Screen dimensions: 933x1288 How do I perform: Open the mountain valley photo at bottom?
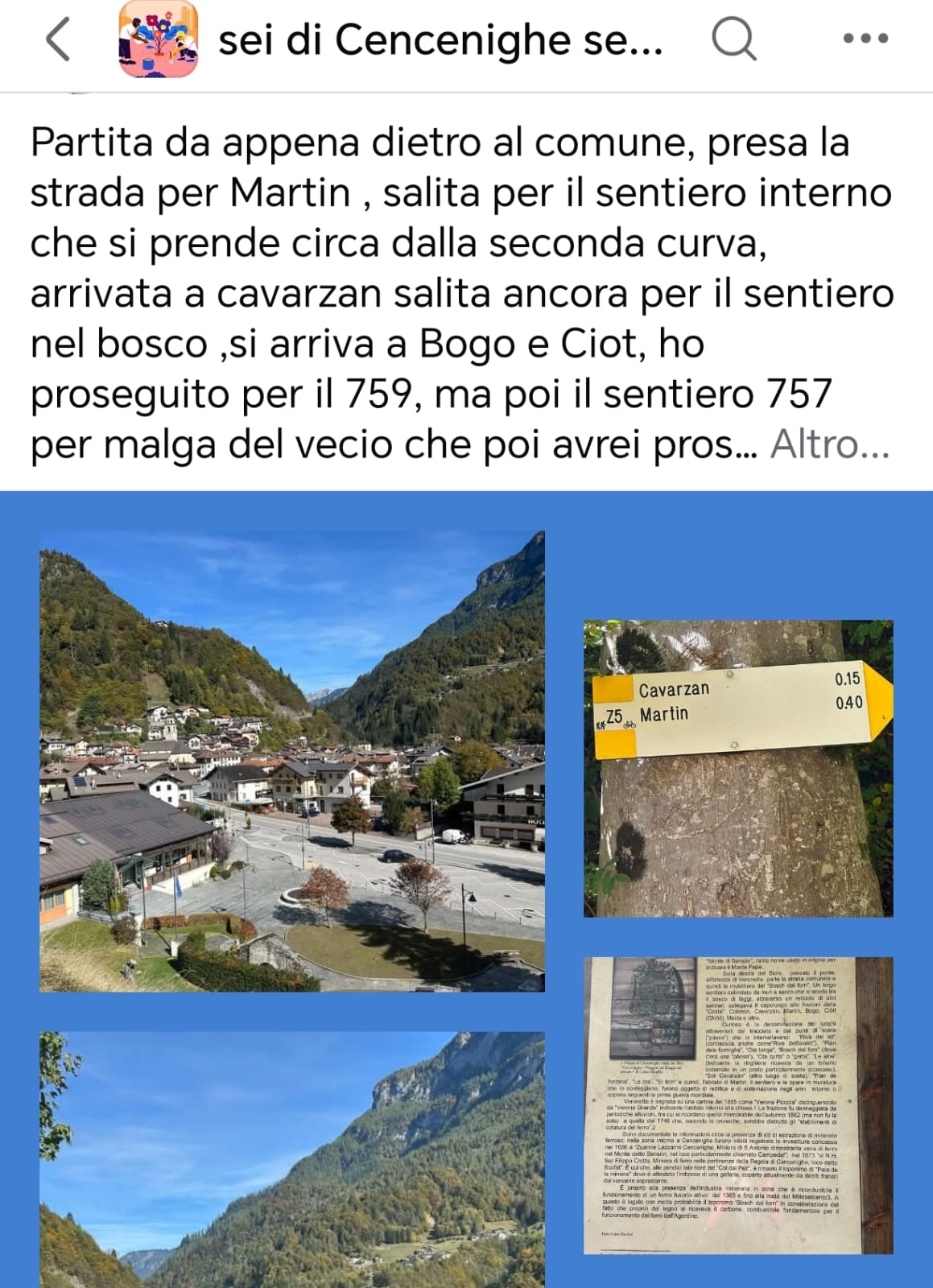click(x=292, y=1159)
